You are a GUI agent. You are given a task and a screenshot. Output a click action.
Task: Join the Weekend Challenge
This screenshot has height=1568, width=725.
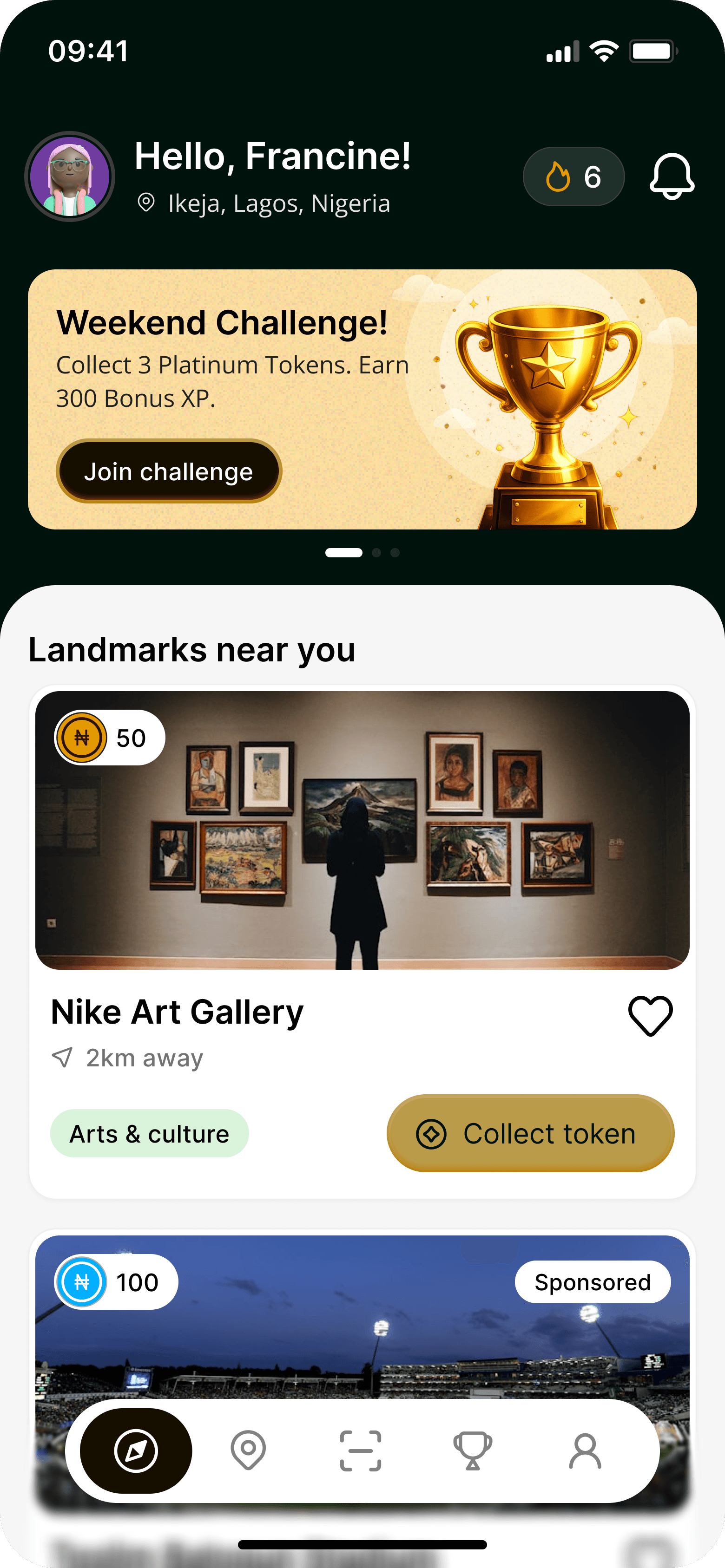169,471
